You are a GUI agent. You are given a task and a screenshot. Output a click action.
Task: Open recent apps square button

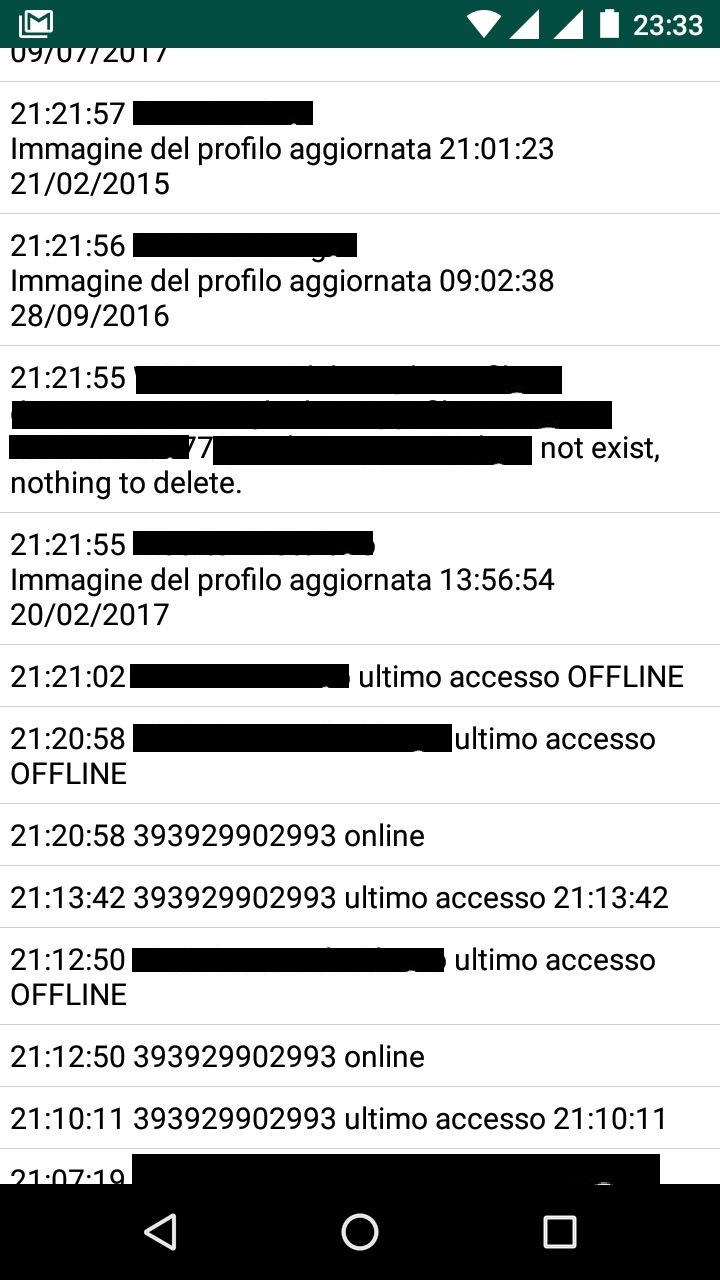(560, 1232)
